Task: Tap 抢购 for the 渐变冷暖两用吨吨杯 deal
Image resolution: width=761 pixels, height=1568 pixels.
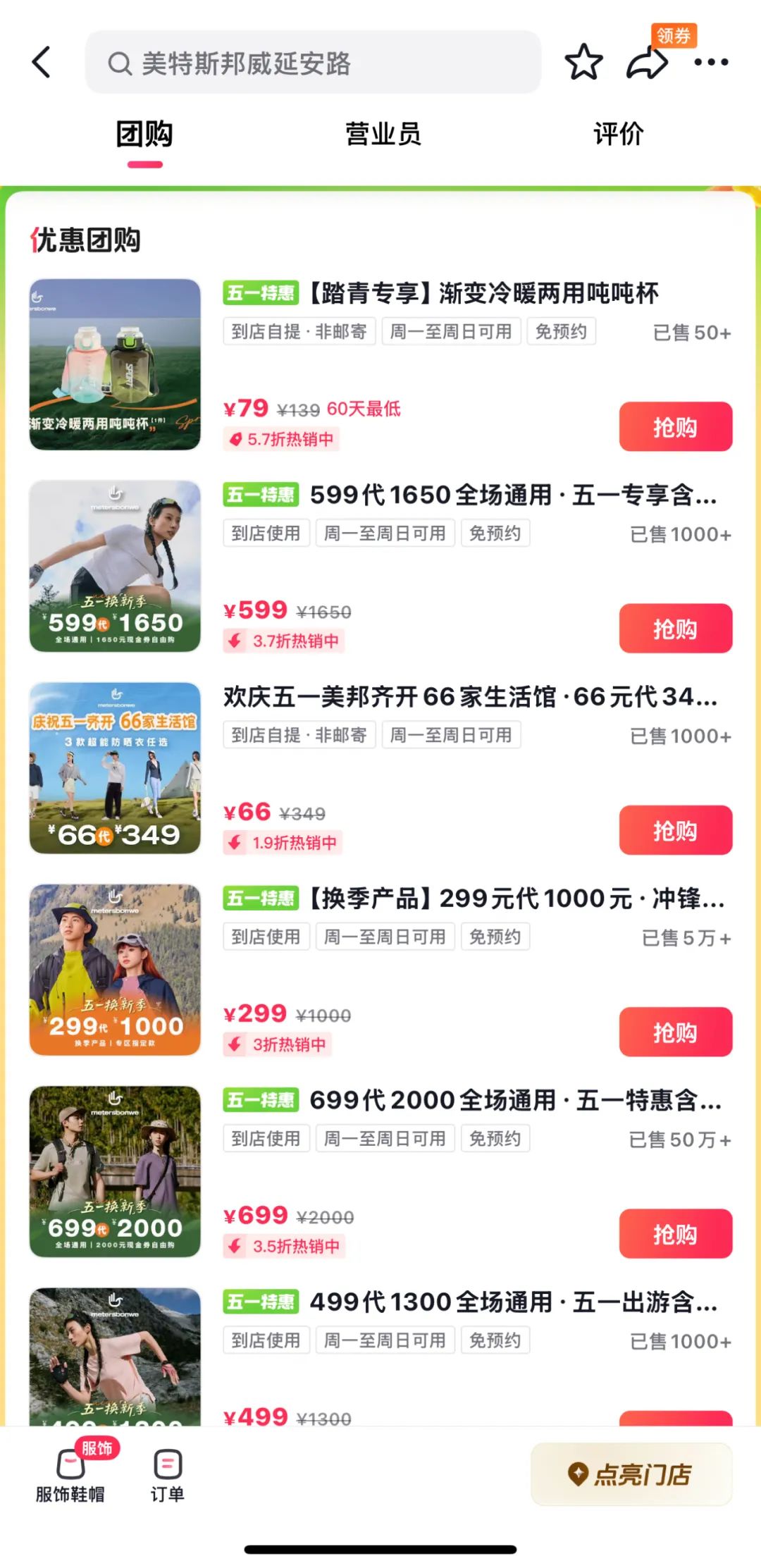Action: [675, 426]
